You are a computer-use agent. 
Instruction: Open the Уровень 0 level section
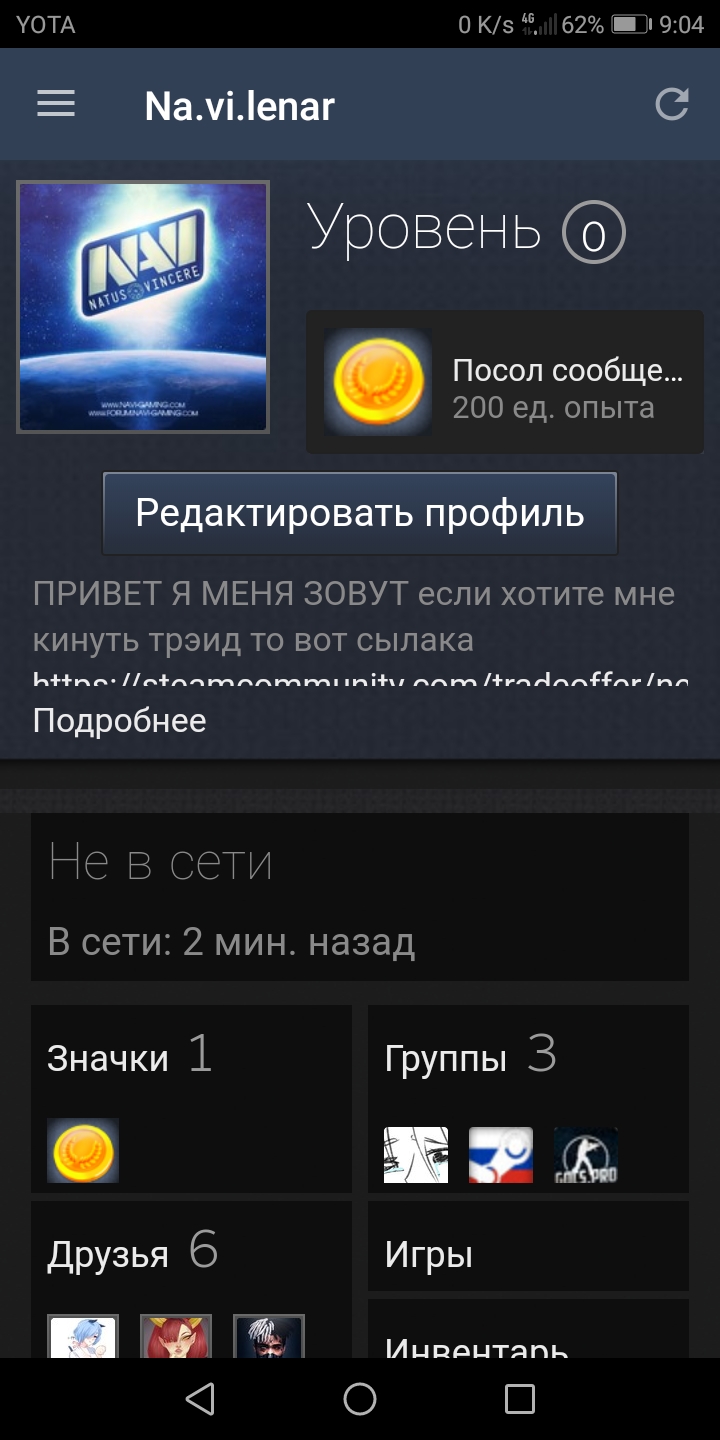coord(466,231)
